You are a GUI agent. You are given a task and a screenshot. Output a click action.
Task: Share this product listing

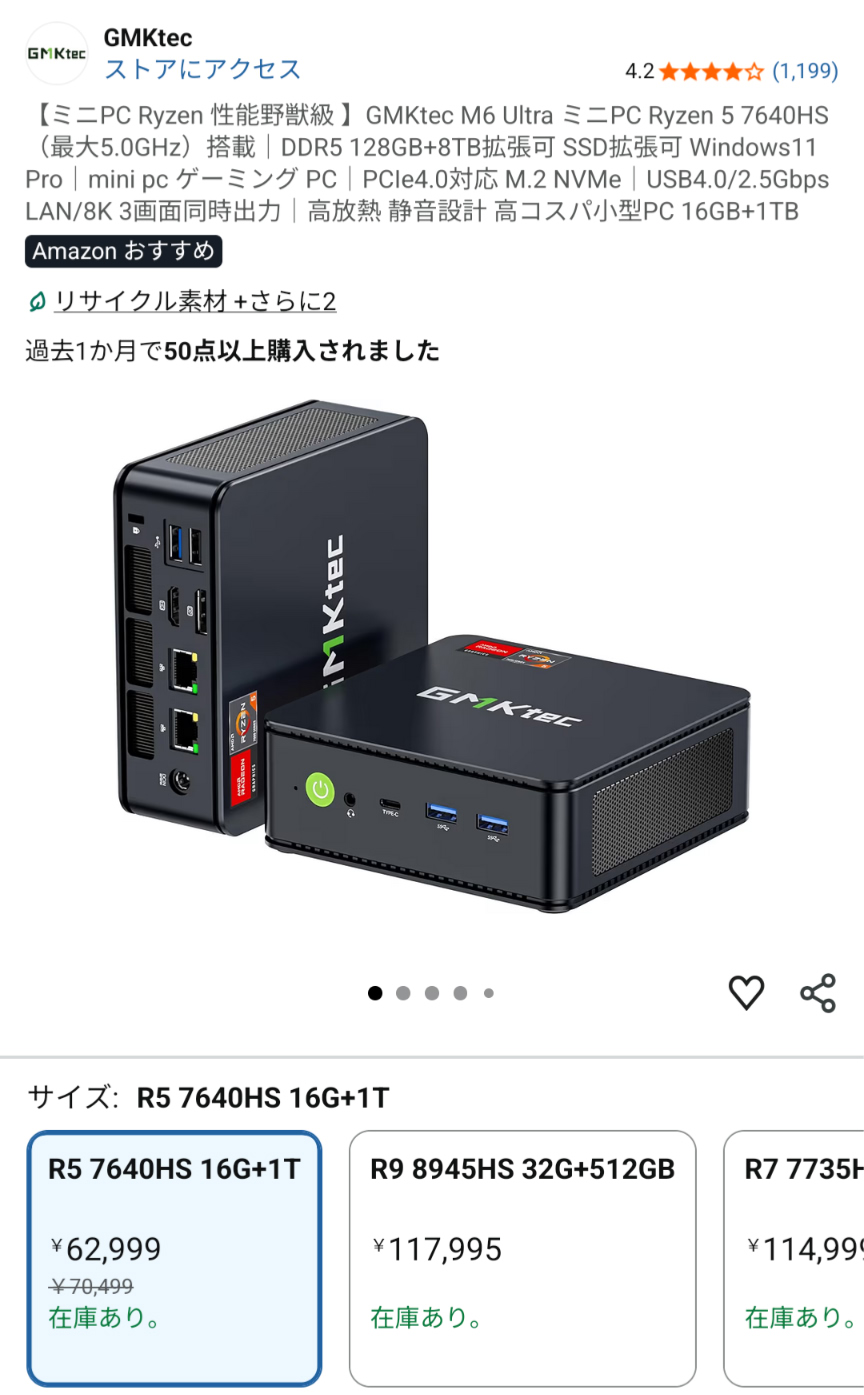point(818,992)
